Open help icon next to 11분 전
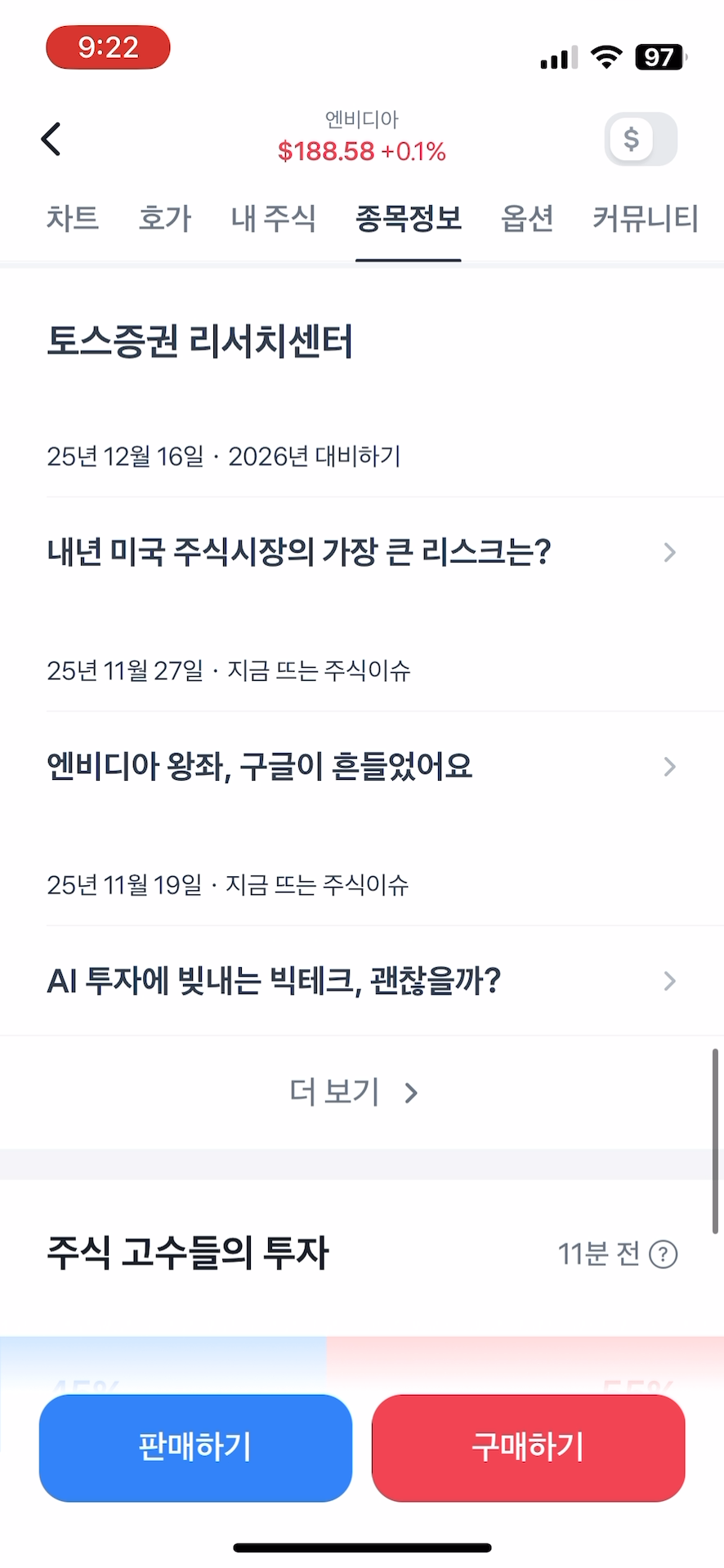The height and width of the screenshot is (1568, 724). click(664, 1254)
